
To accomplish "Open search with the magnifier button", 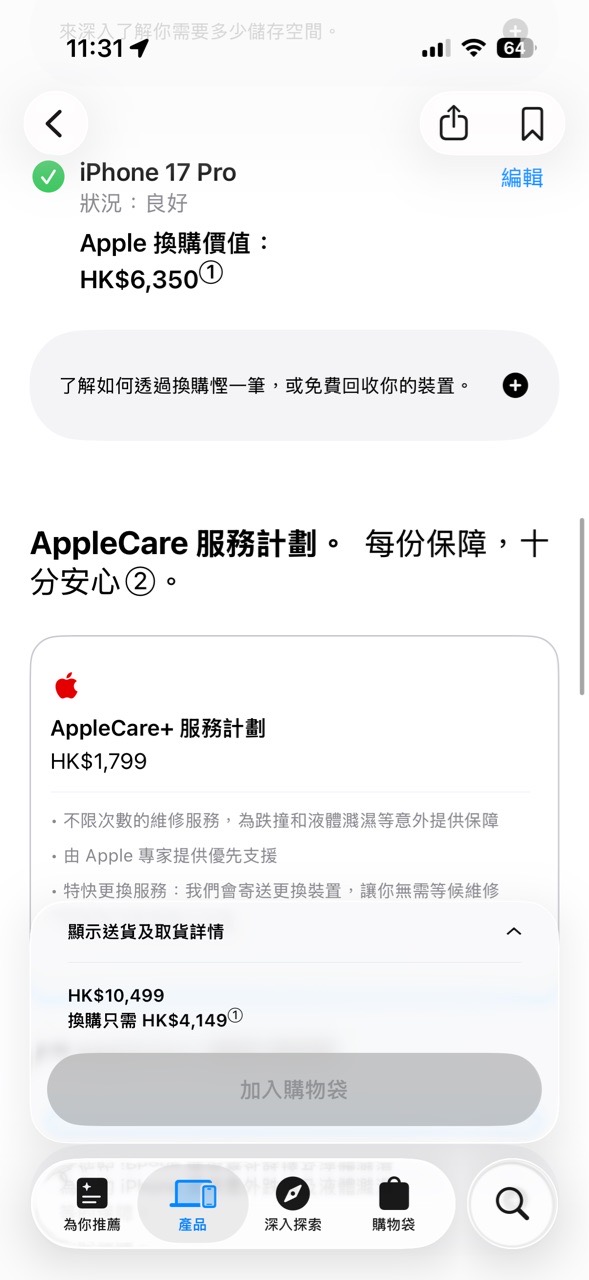I will click(x=512, y=1204).
